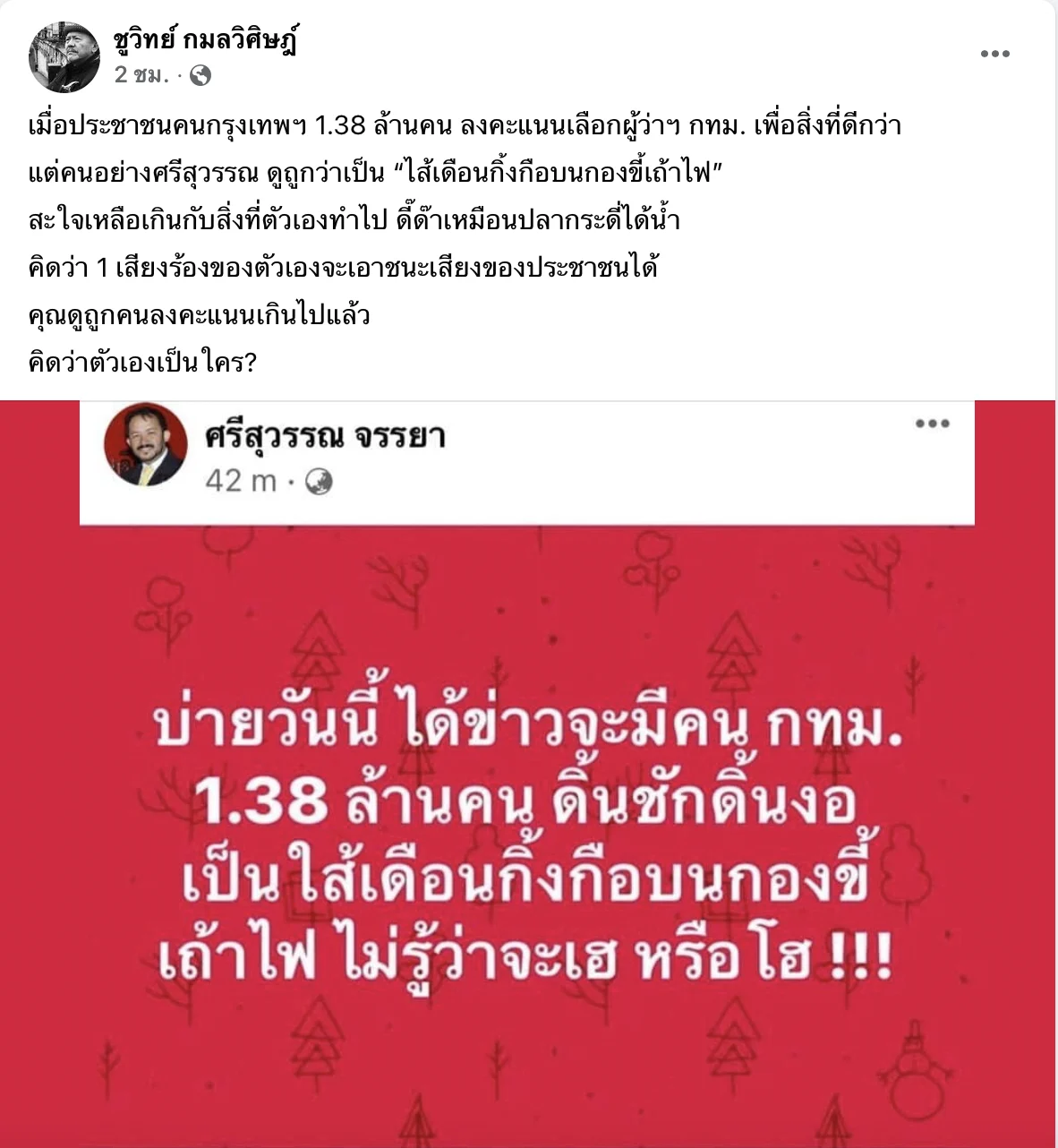Open ชูวิทย์ กมลวิศิษฎ์ profile name link
The width and height of the screenshot is (1058, 1148).
206,40
